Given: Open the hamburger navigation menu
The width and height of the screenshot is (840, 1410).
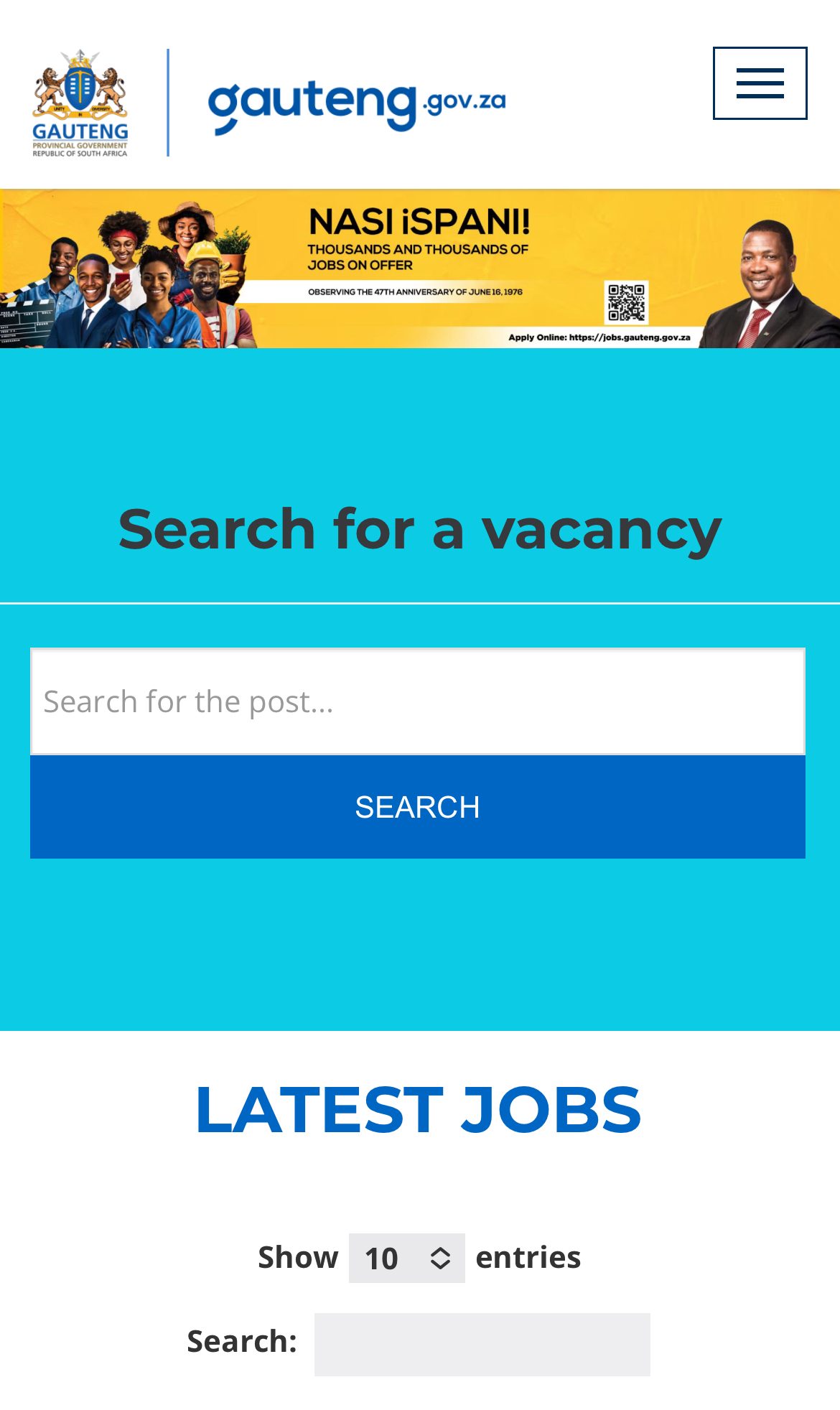Looking at the screenshot, I should click(x=760, y=83).
